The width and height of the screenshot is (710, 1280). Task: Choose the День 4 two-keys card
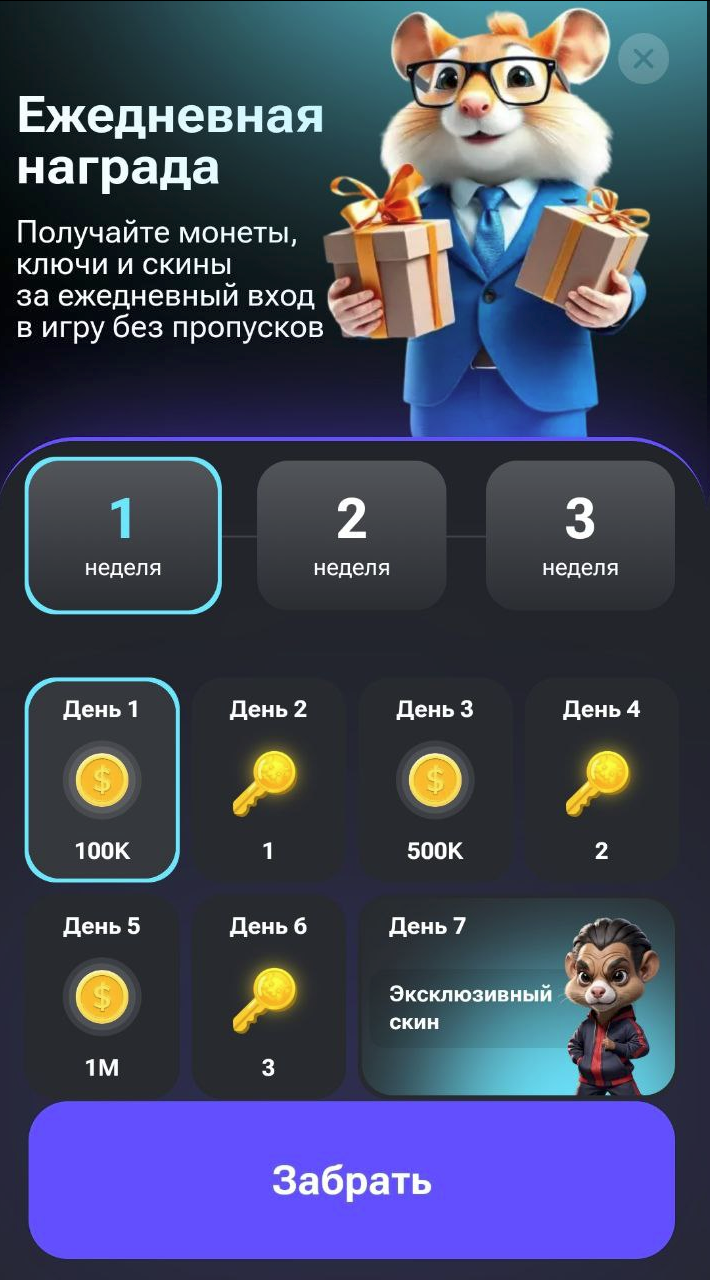click(601, 780)
